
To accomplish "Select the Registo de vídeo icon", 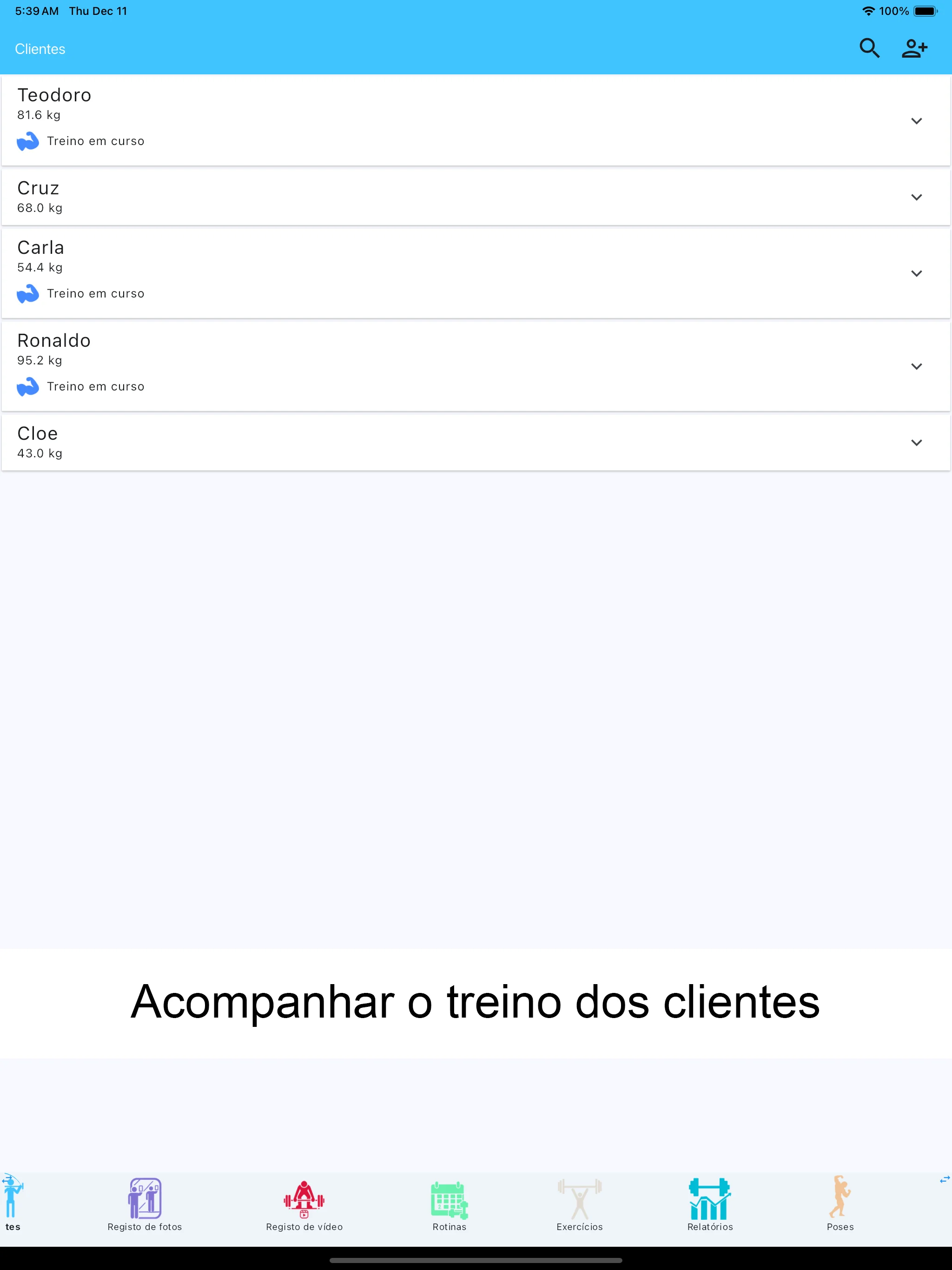I will click(x=304, y=1200).
